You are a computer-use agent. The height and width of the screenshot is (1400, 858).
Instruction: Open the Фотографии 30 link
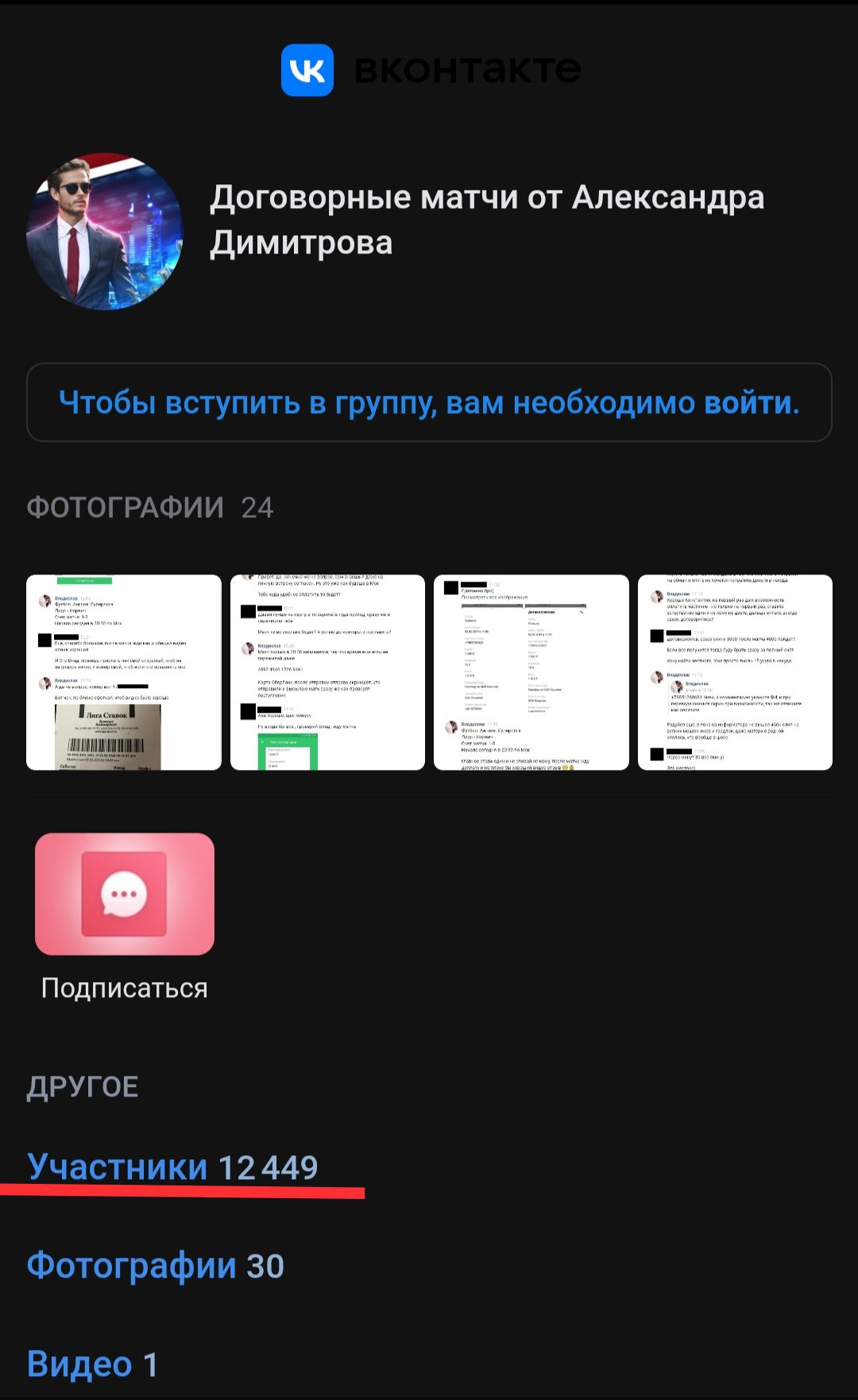[x=156, y=1266]
